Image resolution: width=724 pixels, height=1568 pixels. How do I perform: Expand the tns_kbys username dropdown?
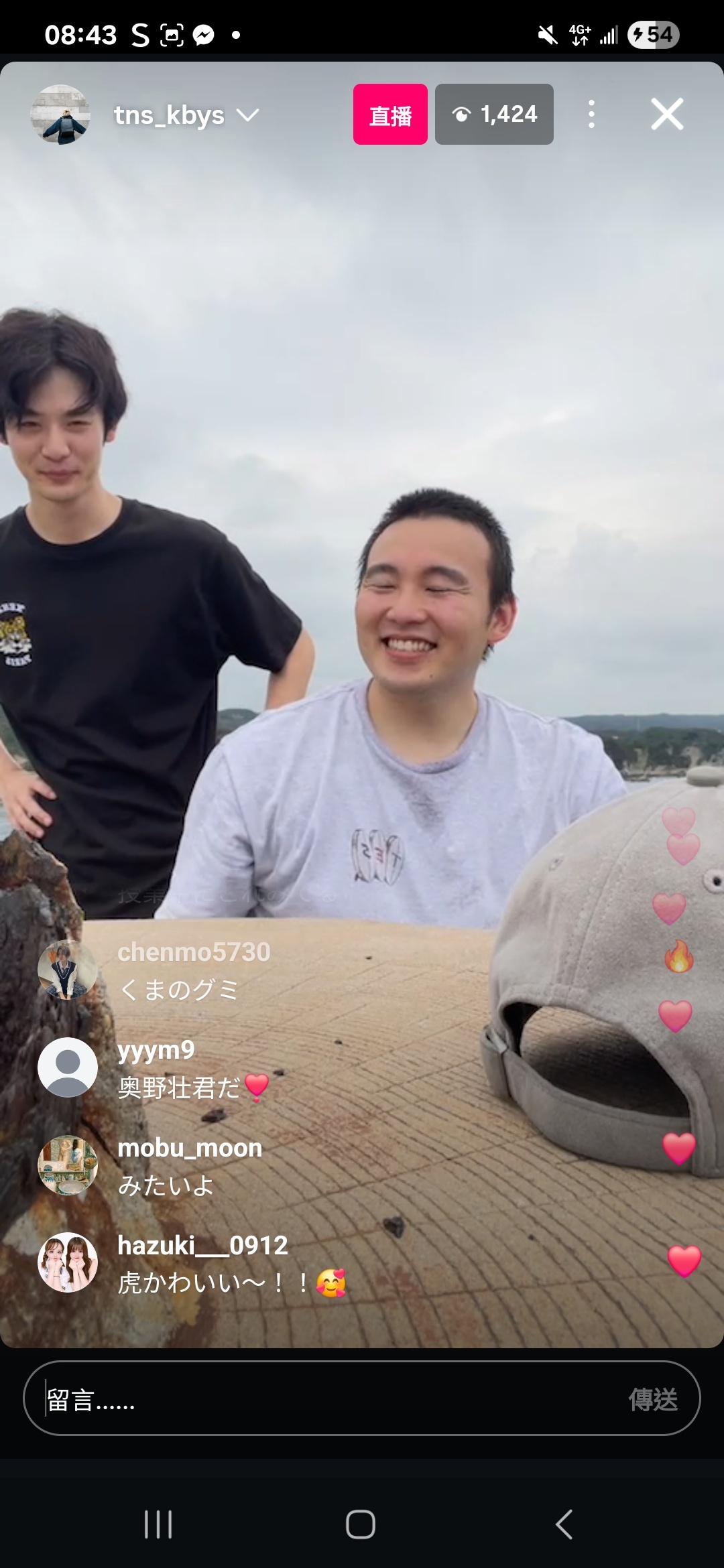coord(247,115)
